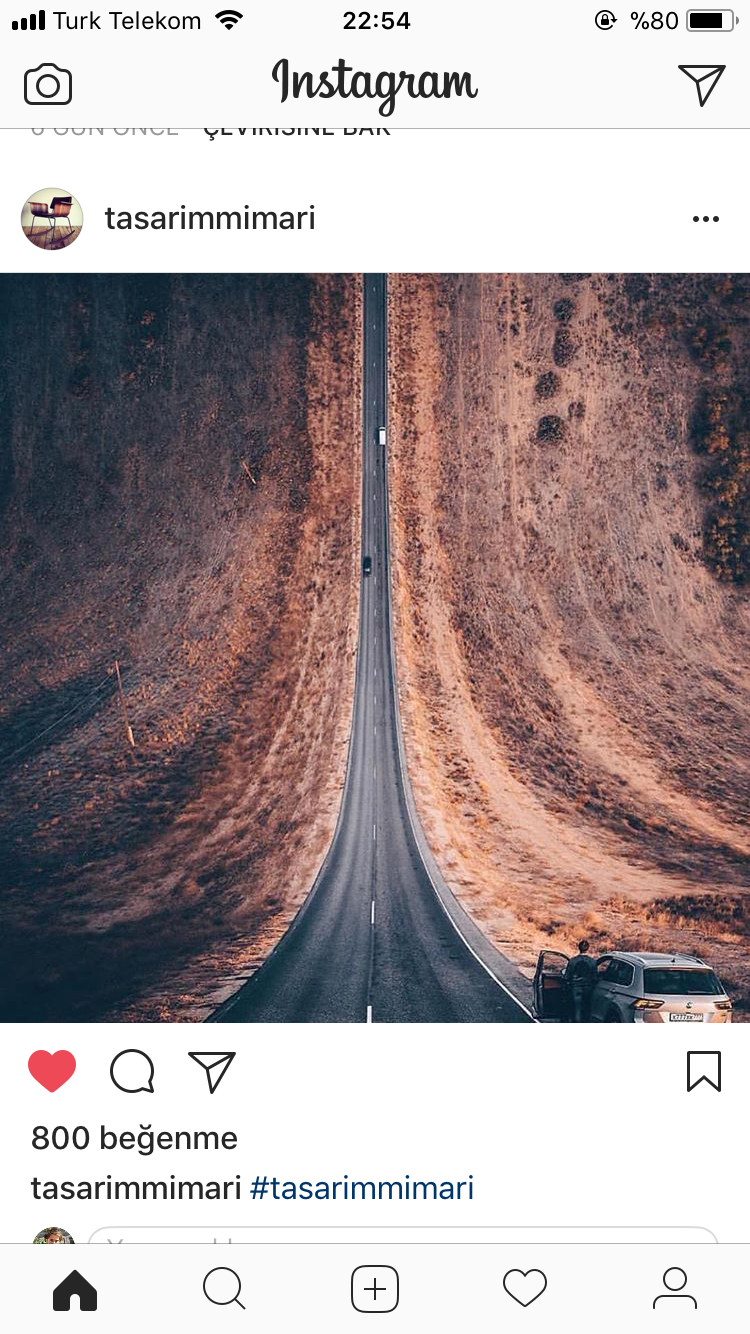Go to the Home tab
This screenshot has height=1334, width=750.
pos(75,1289)
